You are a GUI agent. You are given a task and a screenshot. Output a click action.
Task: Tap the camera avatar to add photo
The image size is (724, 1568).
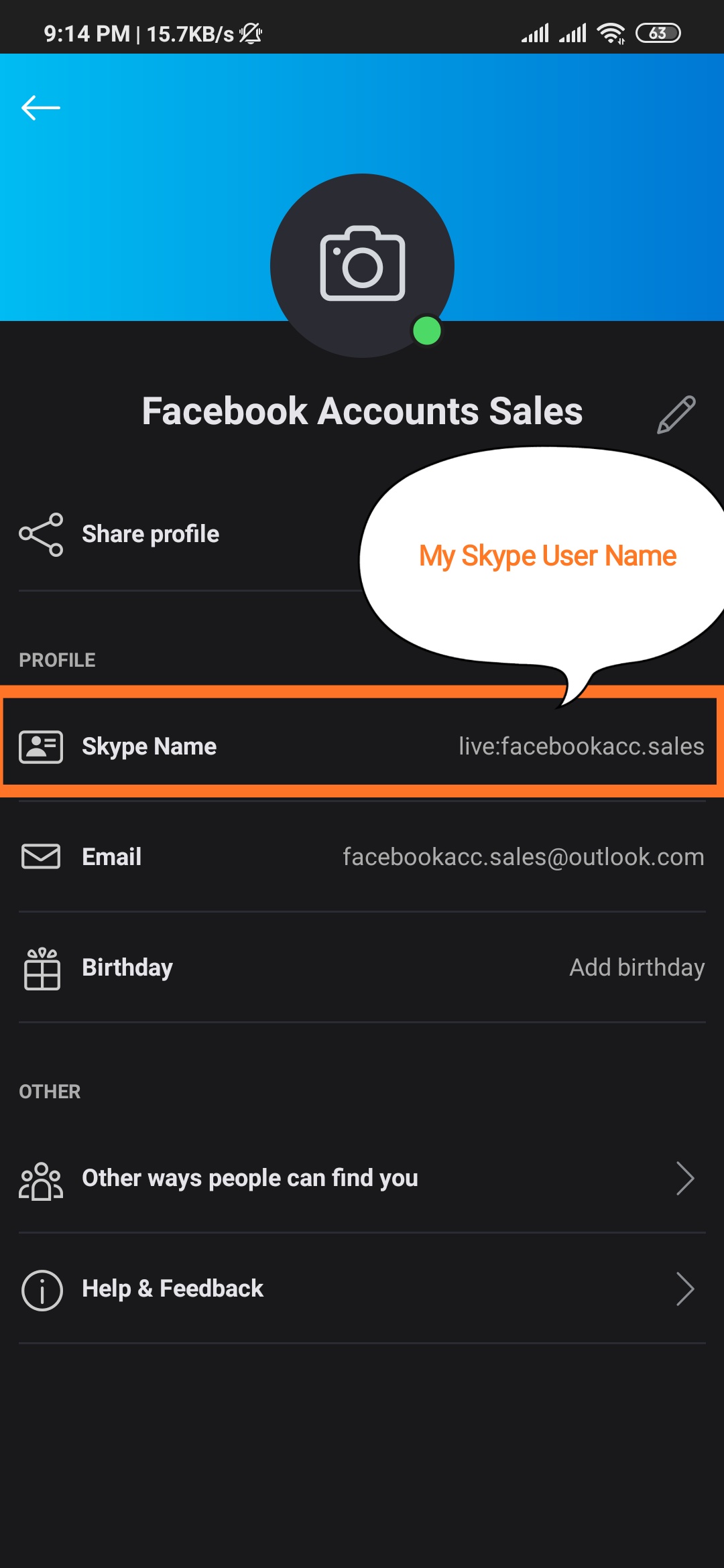[x=362, y=265]
